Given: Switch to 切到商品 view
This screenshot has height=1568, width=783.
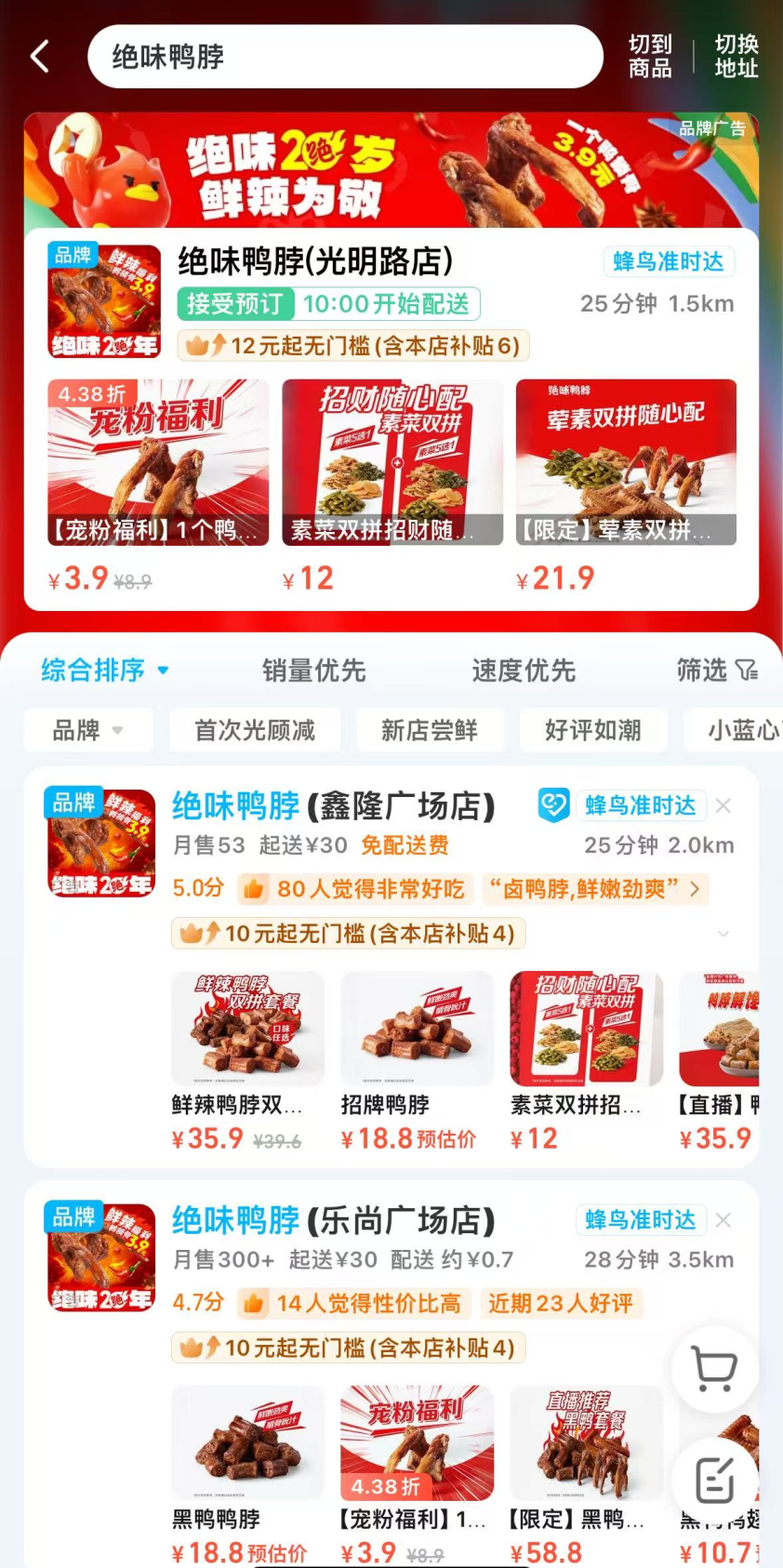Looking at the screenshot, I should (x=649, y=57).
